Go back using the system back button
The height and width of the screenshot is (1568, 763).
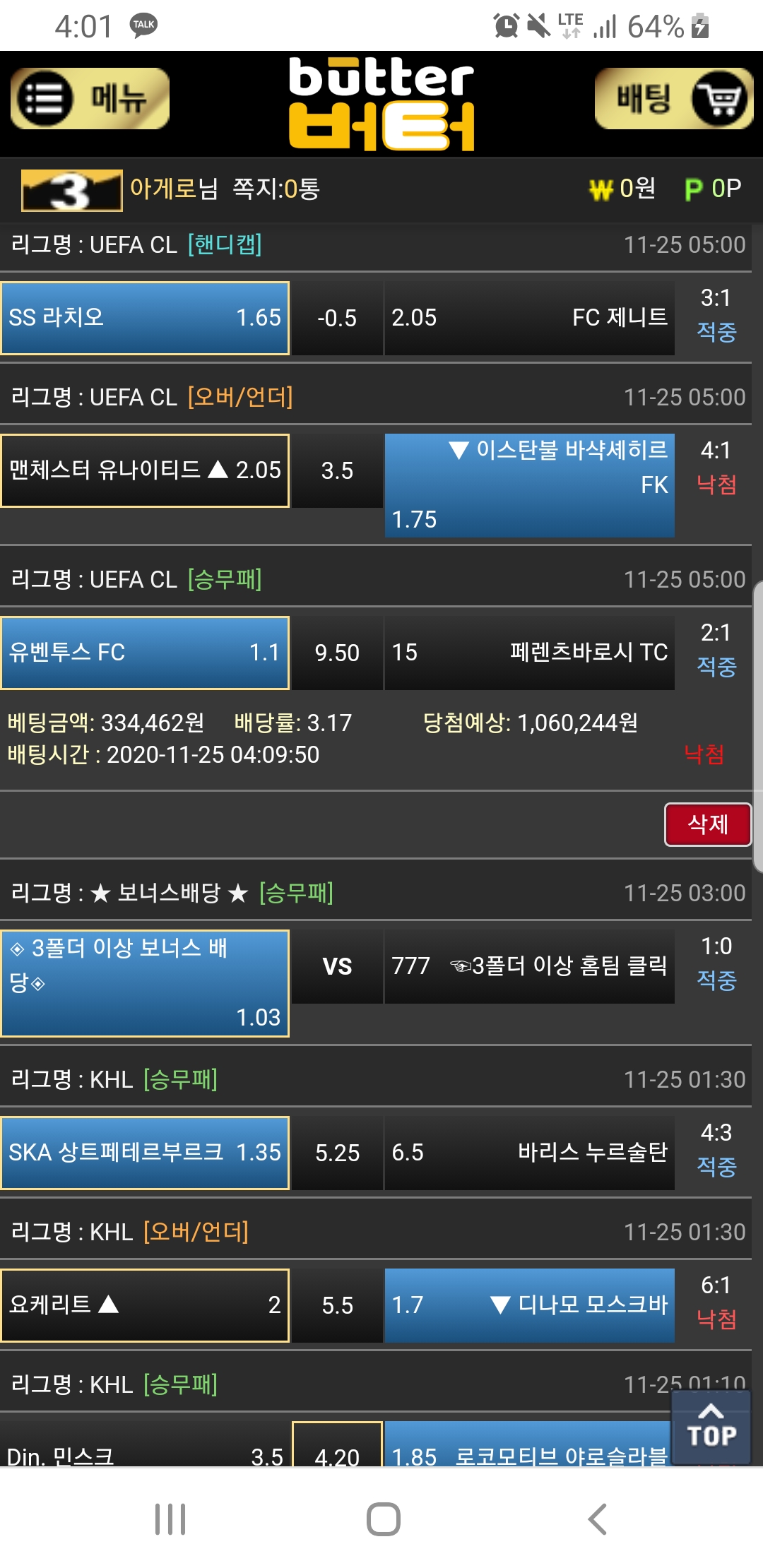tap(597, 1519)
